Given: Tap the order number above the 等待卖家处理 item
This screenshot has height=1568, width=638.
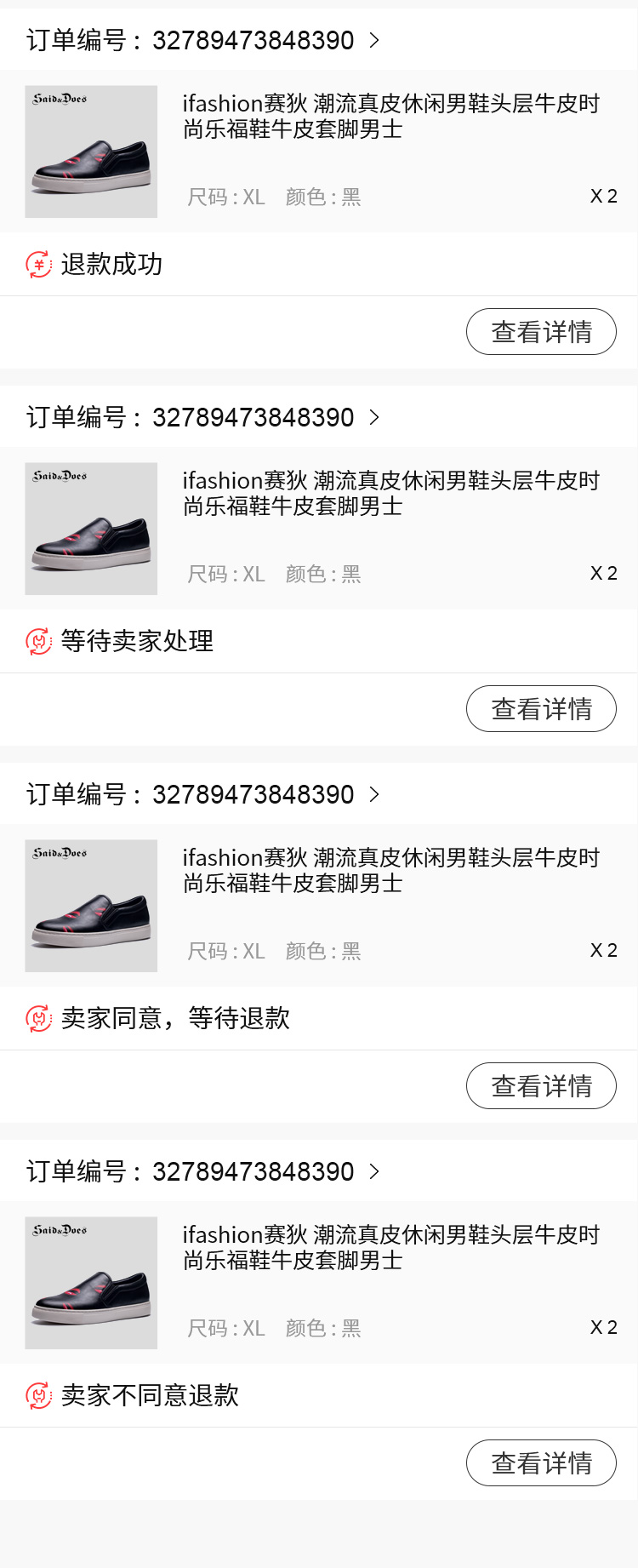Looking at the screenshot, I should 202,417.
